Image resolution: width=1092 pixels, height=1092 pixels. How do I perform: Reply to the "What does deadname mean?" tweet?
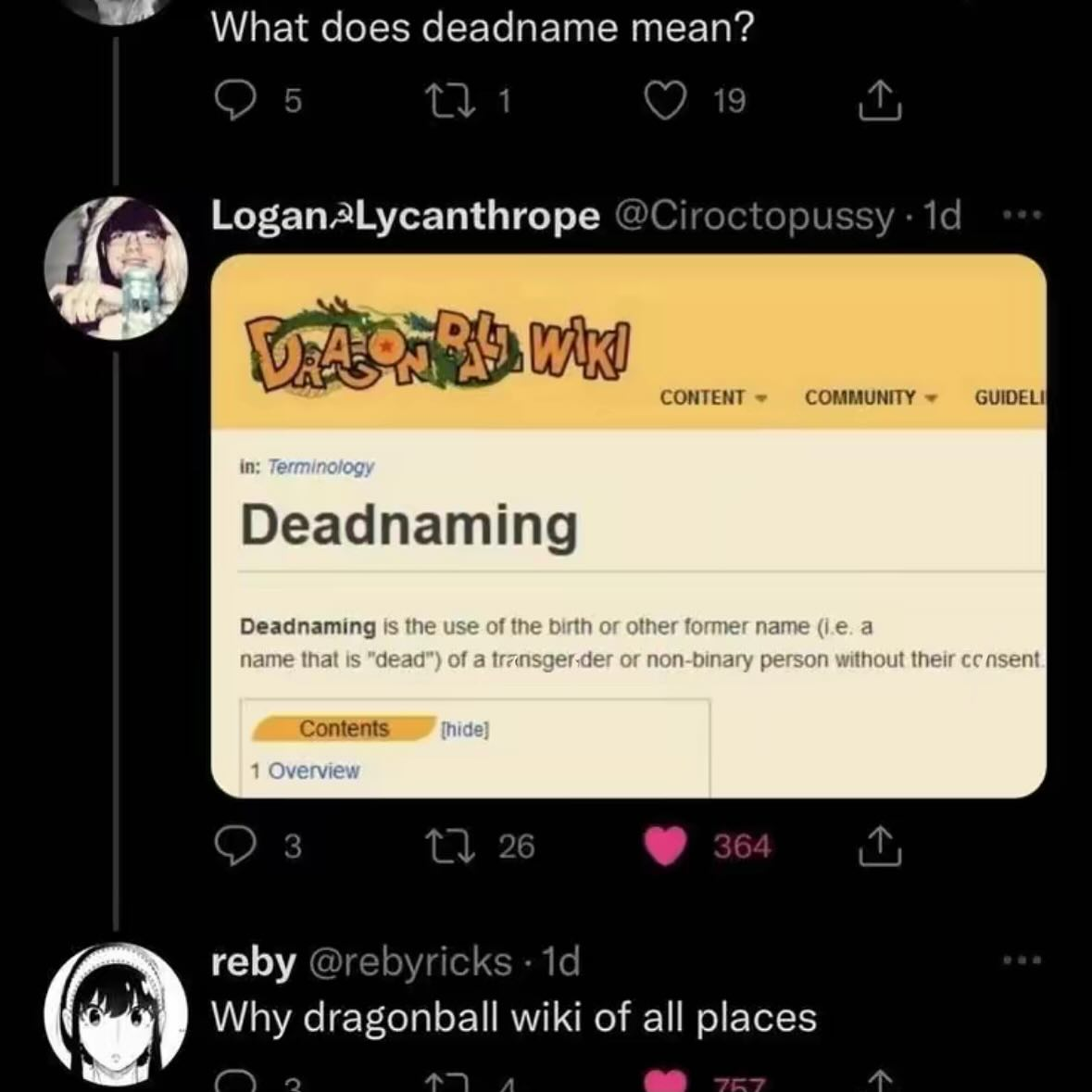(234, 101)
